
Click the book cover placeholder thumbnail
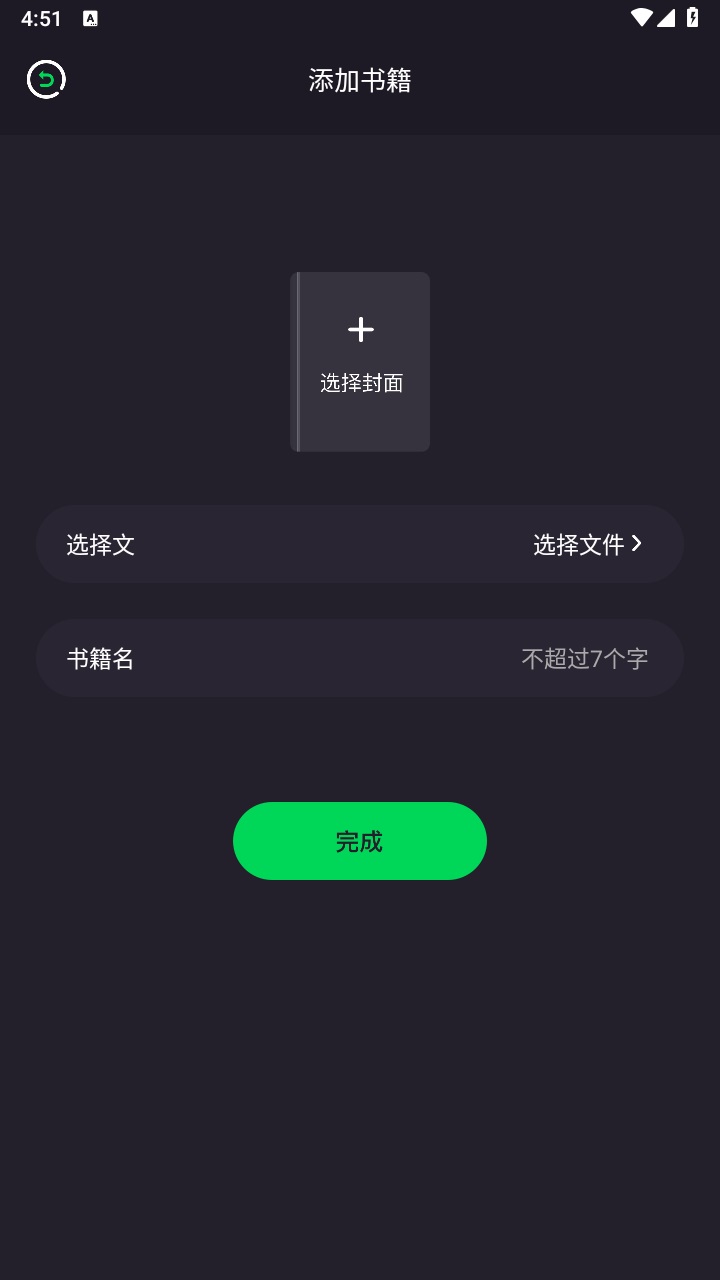coord(360,360)
